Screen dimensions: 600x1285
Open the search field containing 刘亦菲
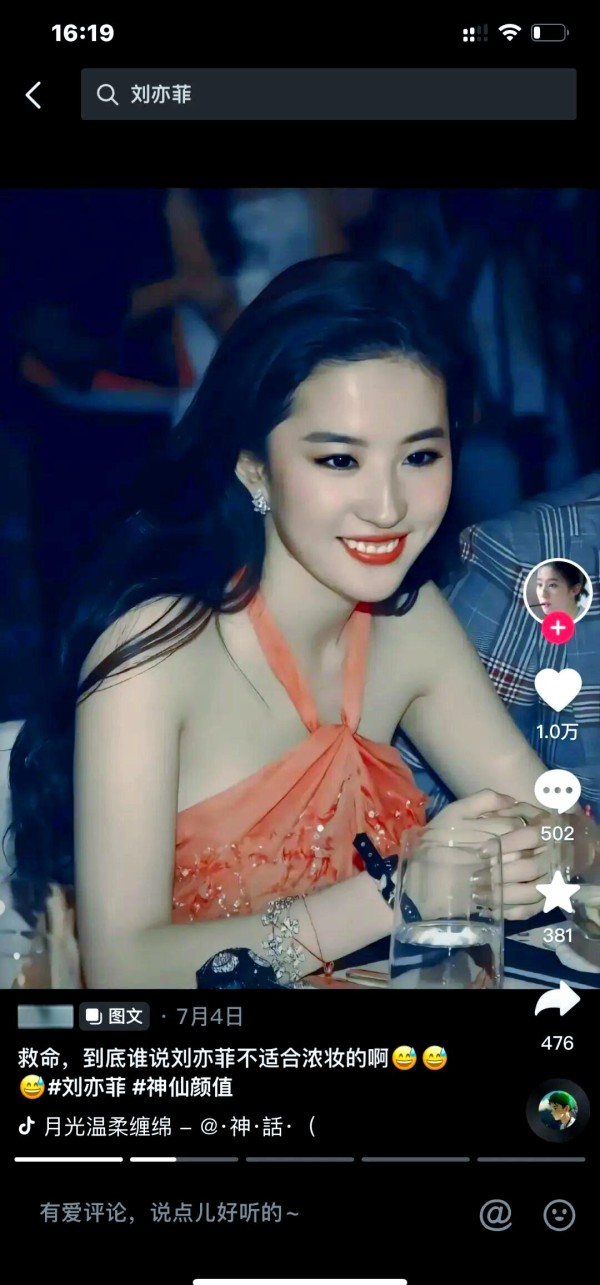pyautogui.click(x=328, y=95)
